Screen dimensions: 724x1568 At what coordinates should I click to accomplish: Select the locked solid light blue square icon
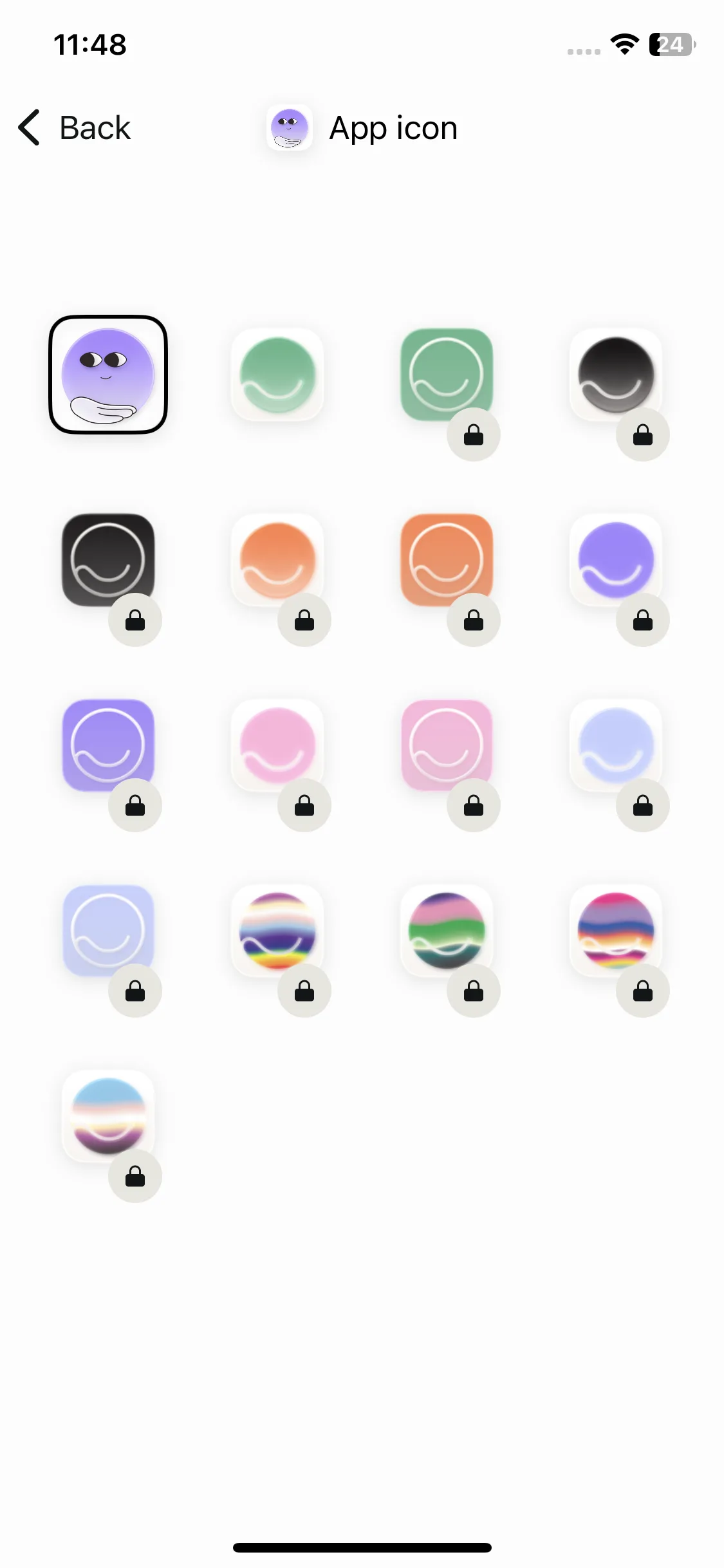click(108, 930)
